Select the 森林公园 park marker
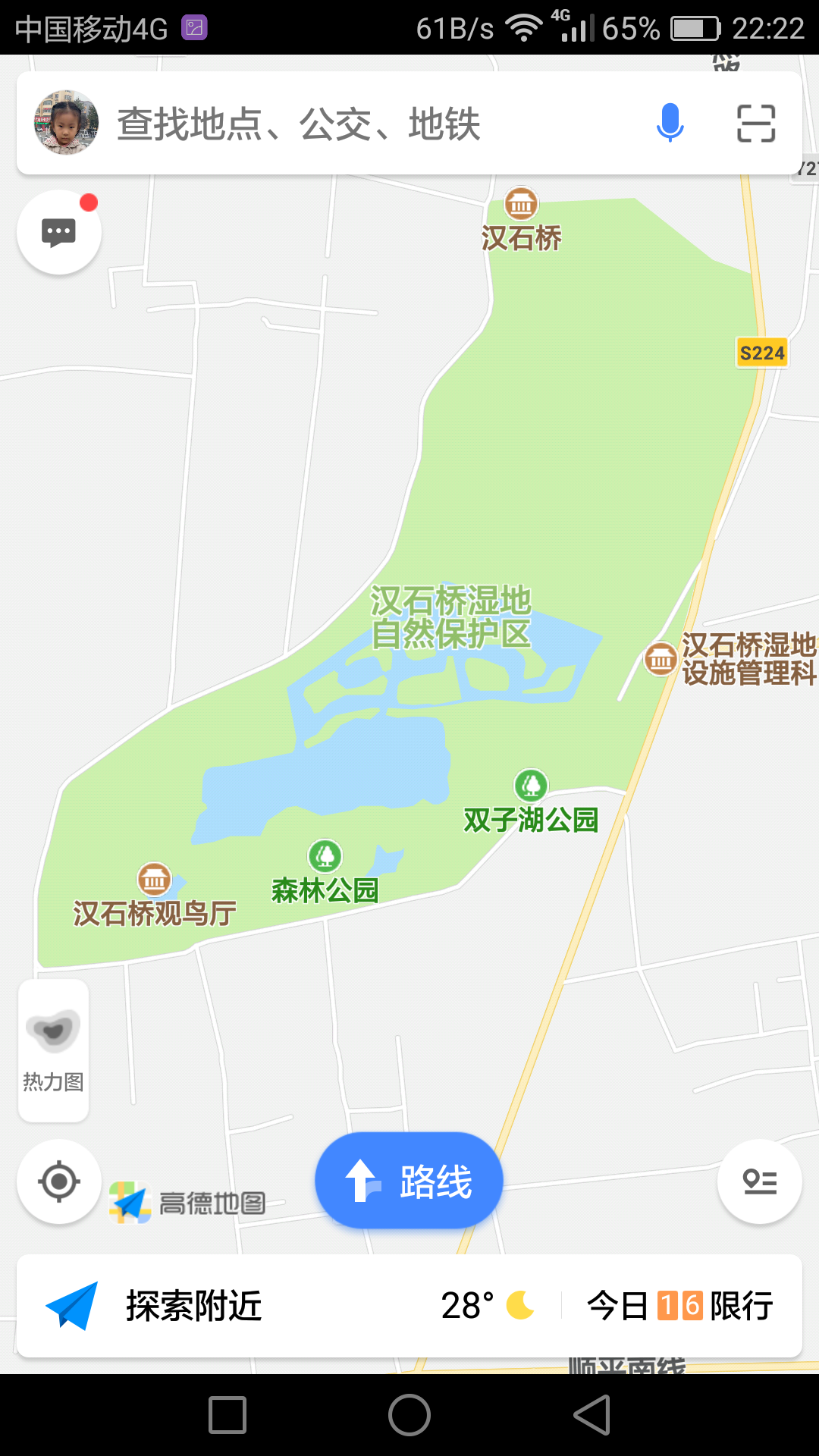 pos(325,857)
